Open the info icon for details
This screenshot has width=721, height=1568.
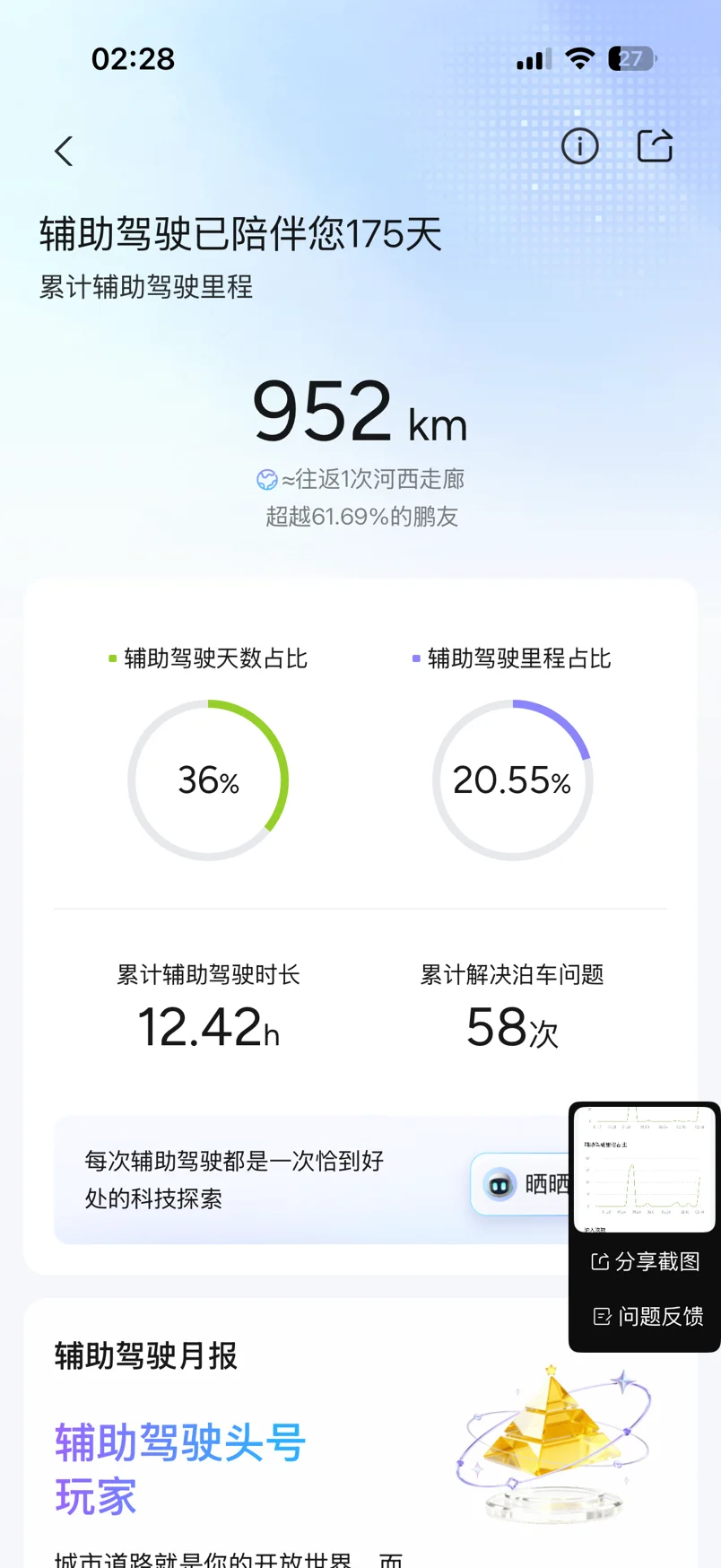point(579,146)
